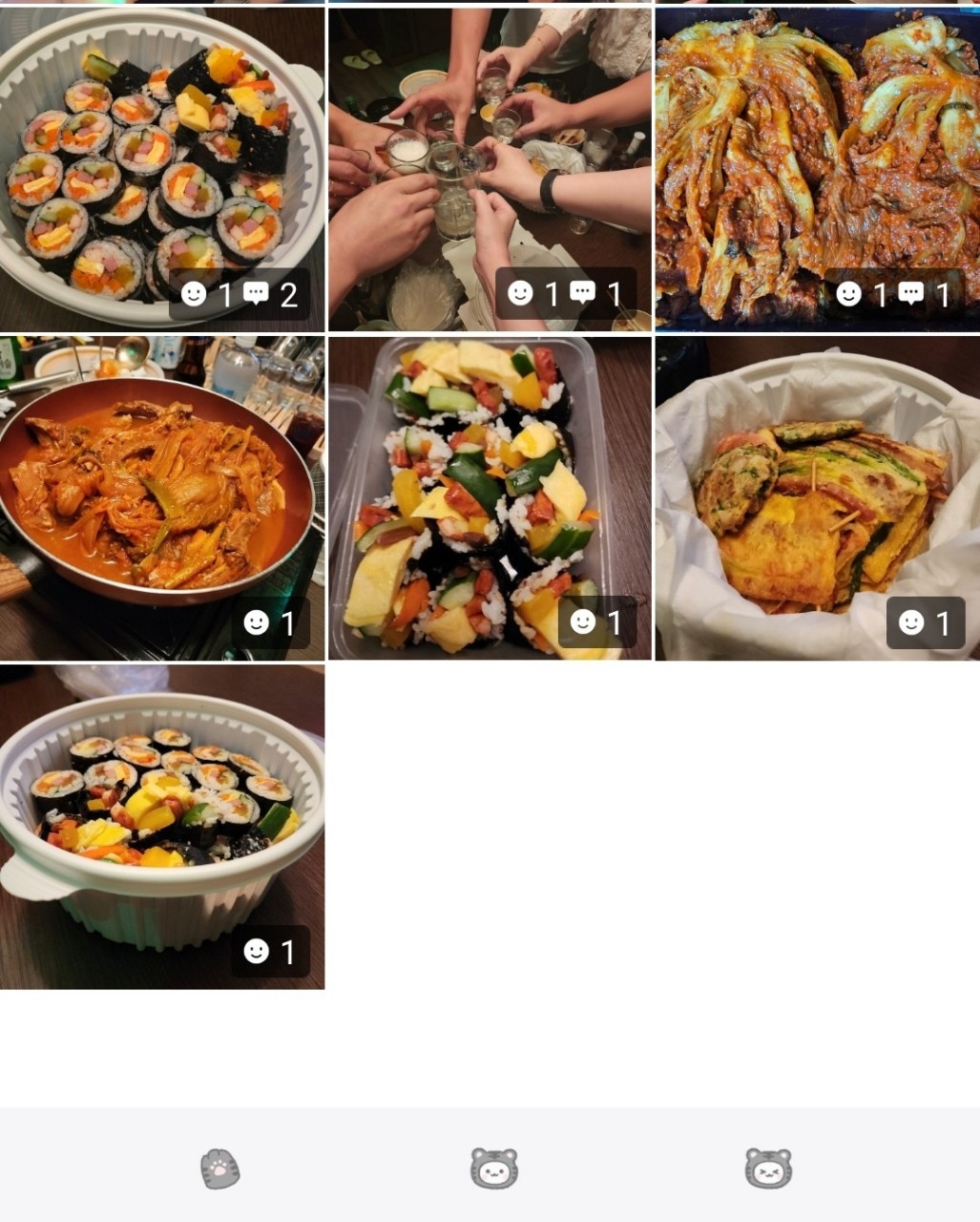Open the photo of hands toasting glasses
980x1222 pixels.
490,170
